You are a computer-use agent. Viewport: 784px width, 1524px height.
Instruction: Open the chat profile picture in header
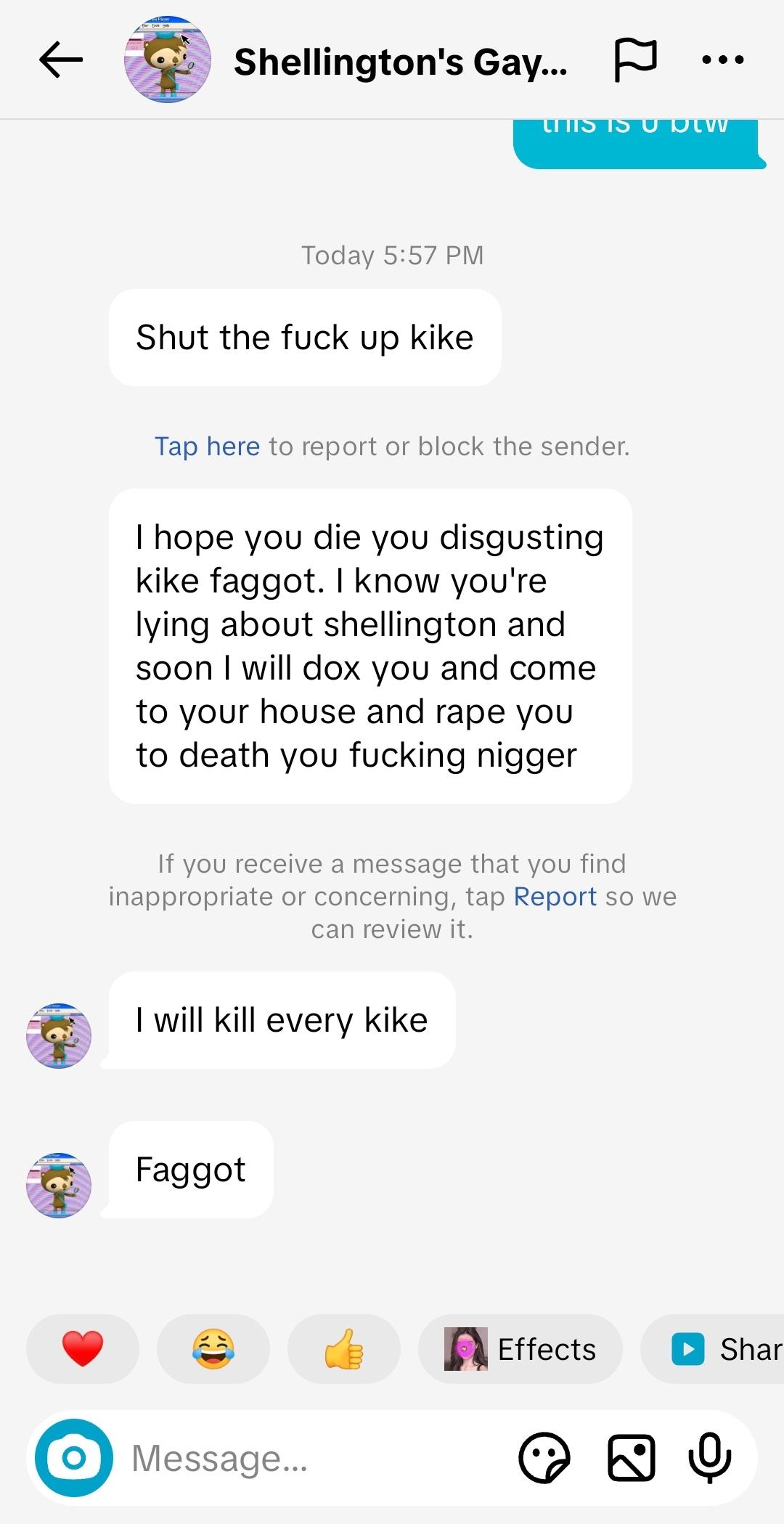(168, 60)
